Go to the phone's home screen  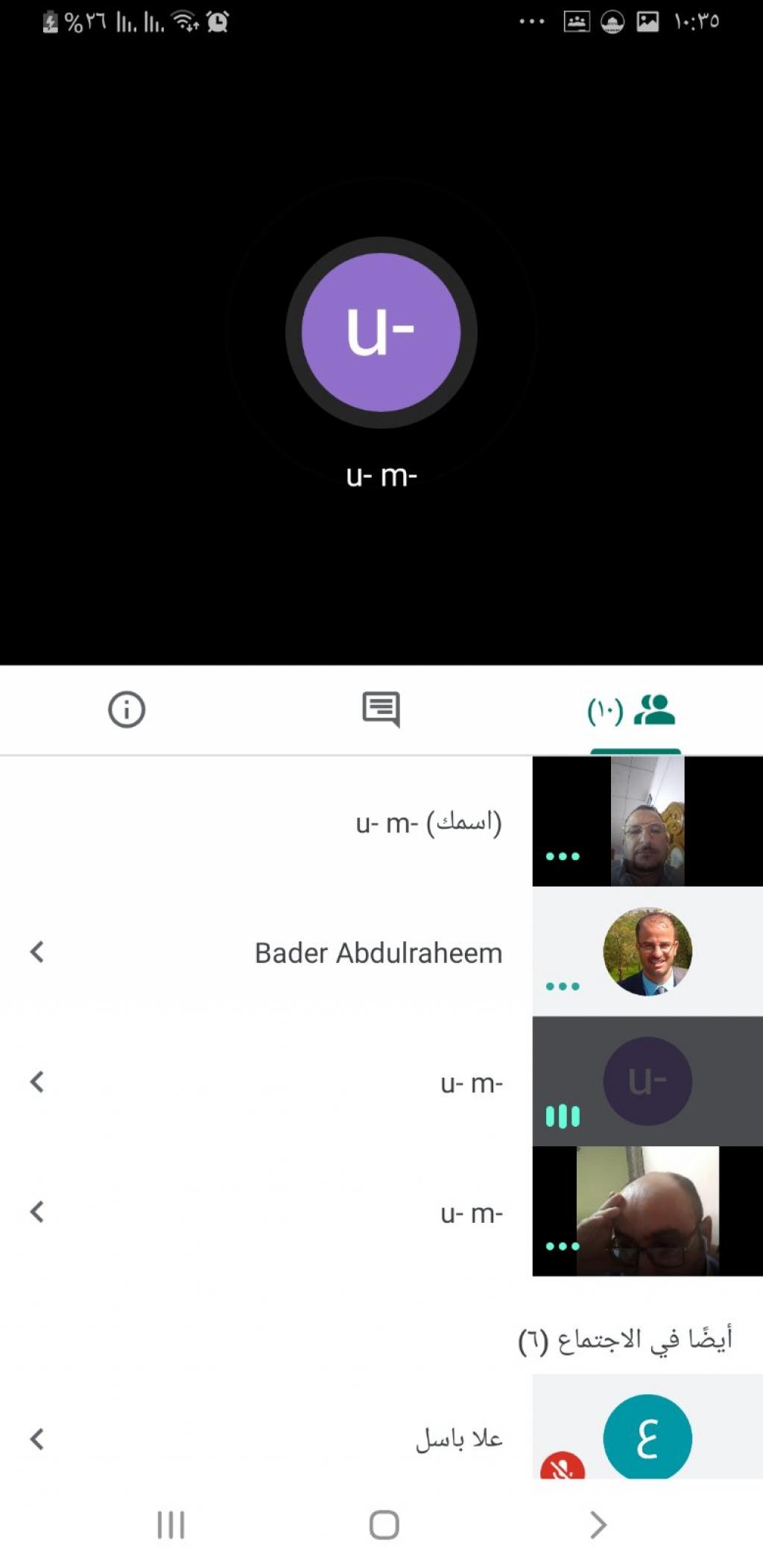pos(384,1525)
